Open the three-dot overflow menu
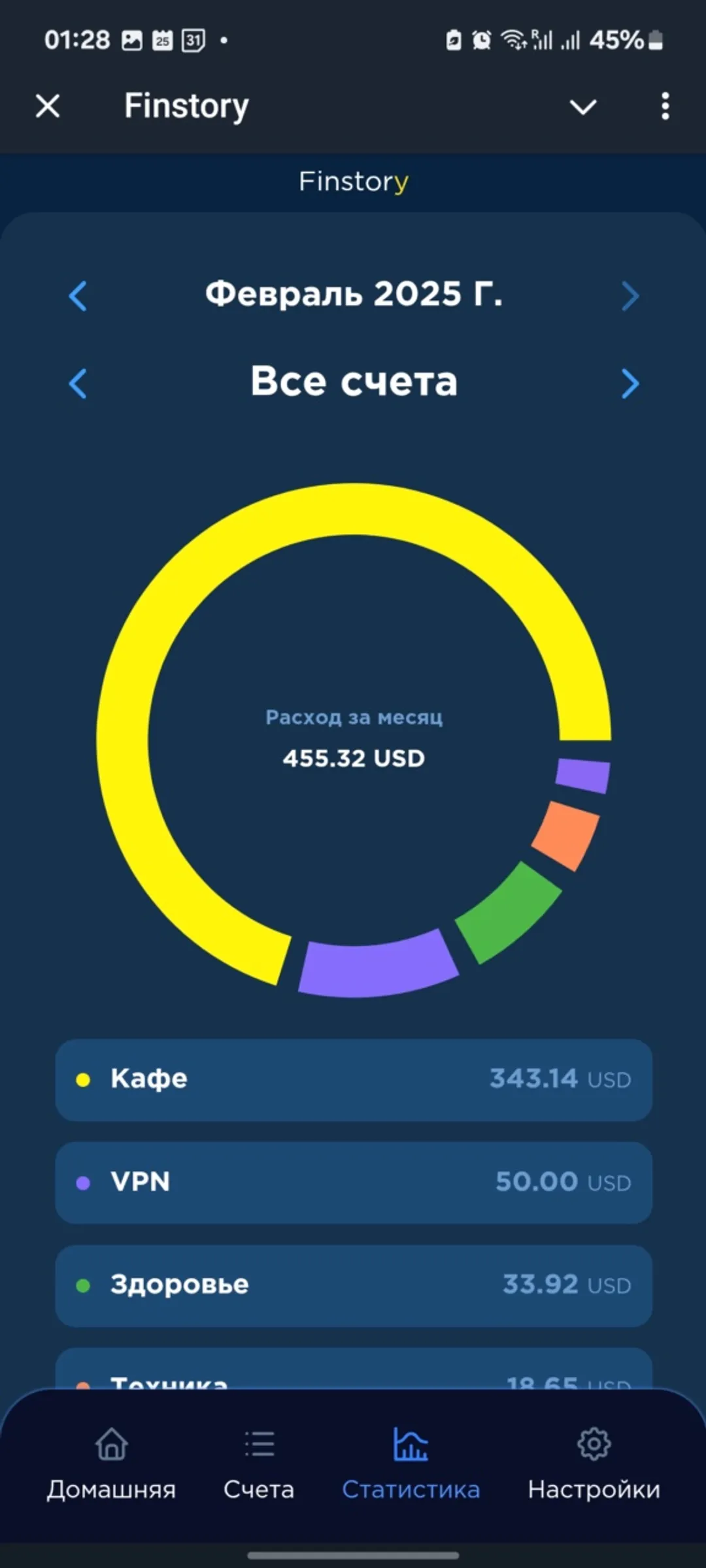Image resolution: width=706 pixels, height=1568 pixels. (x=665, y=106)
